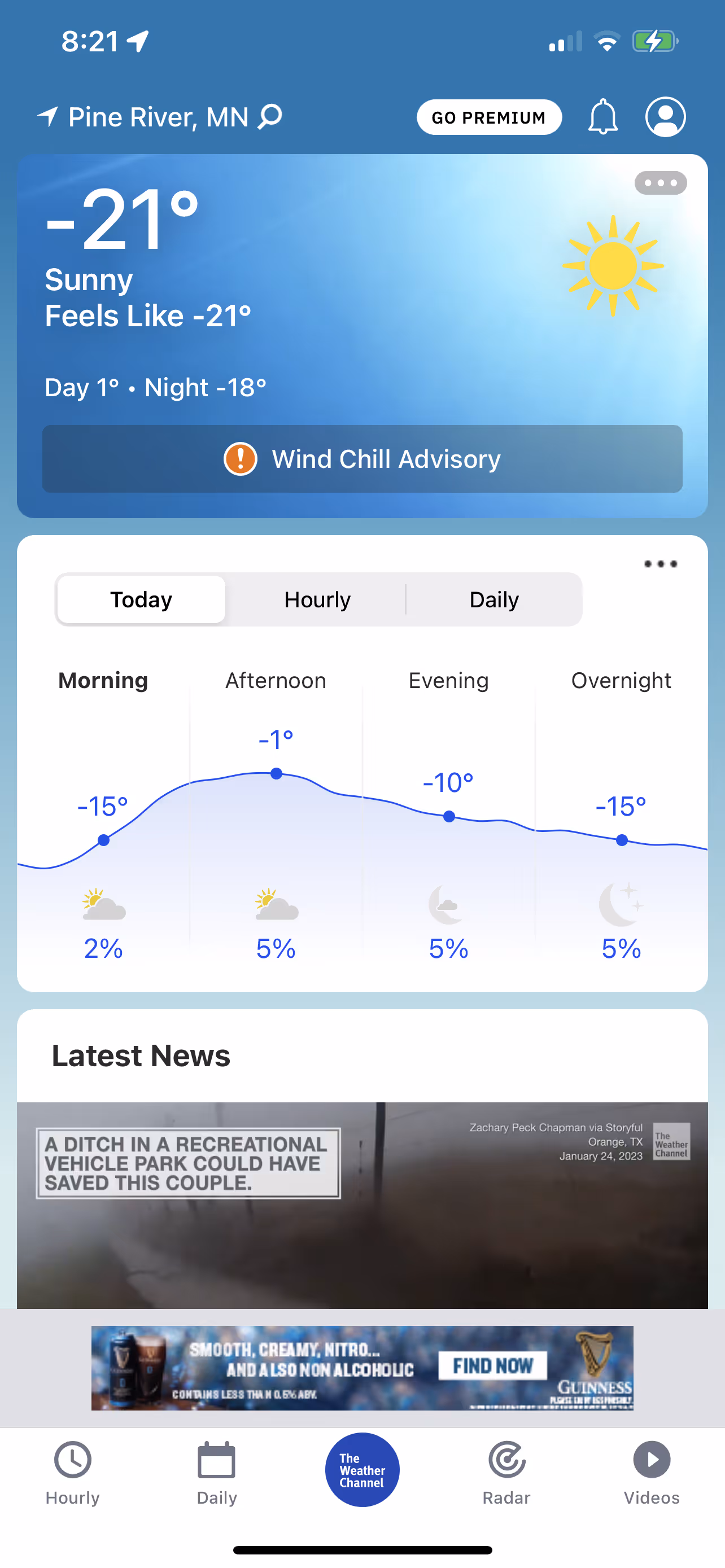Open the user profile icon
The width and height of the screenshot is (725, 1568).
(665, 116)
